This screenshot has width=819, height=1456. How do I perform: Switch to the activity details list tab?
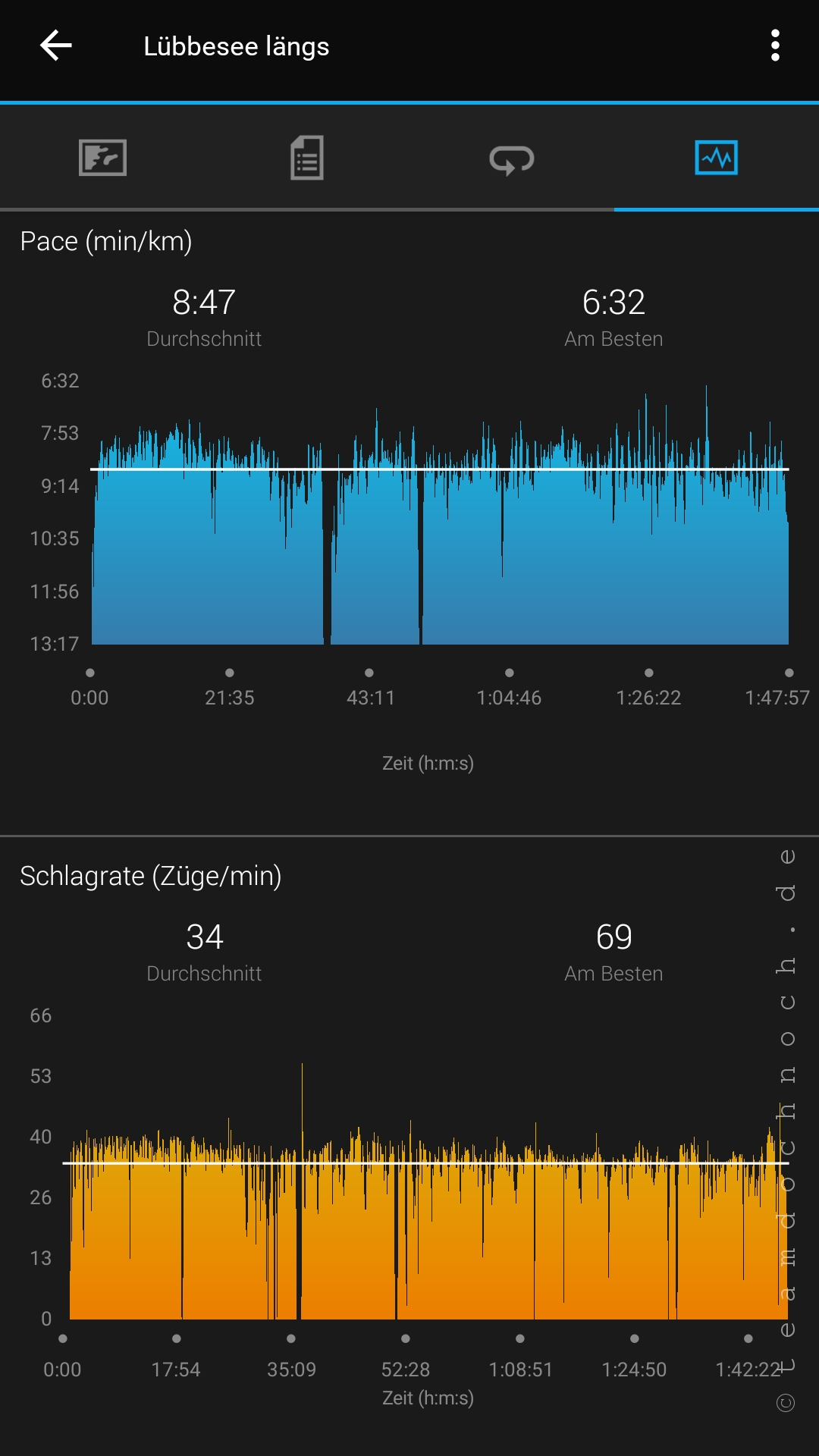(307, 158)
